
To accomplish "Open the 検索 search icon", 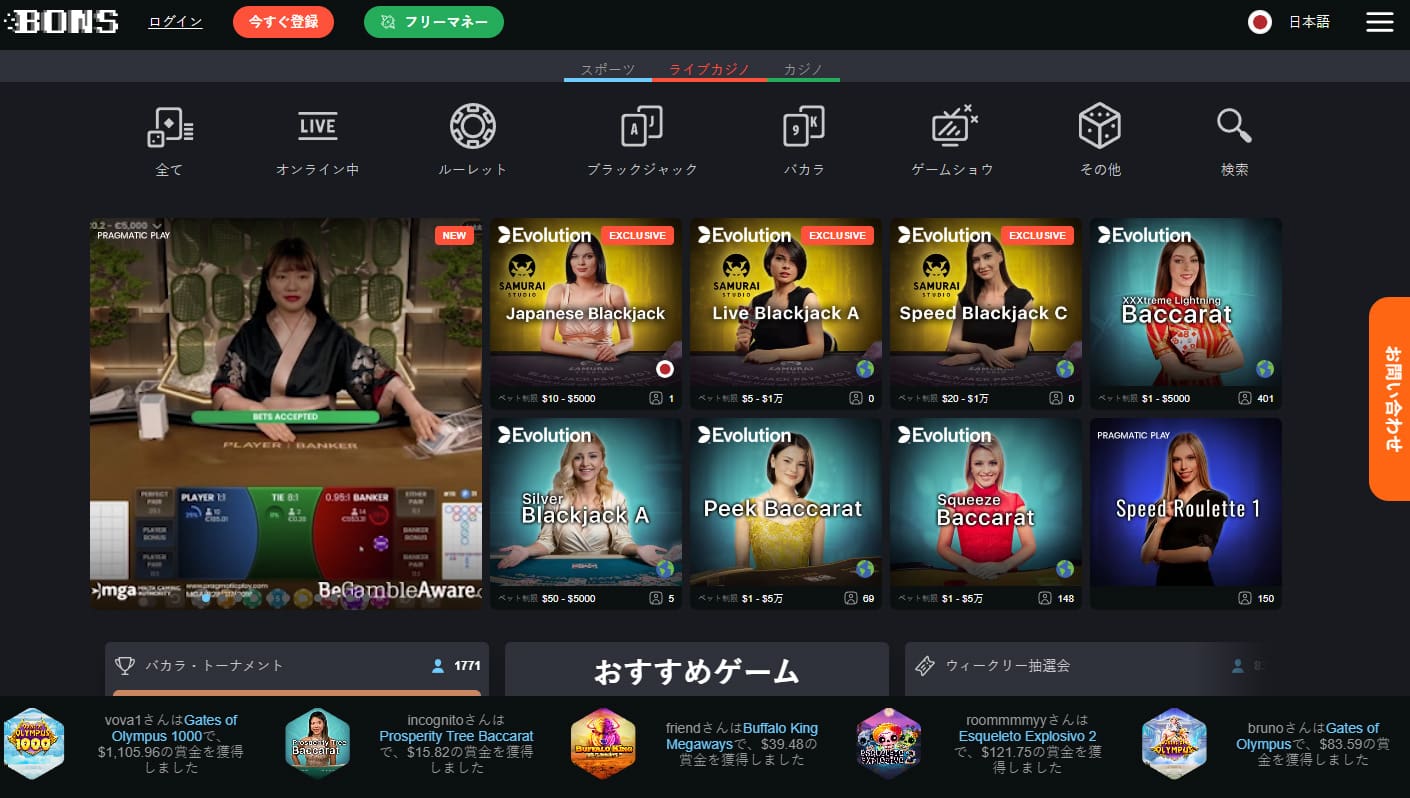I will [x=1234, y=141].
